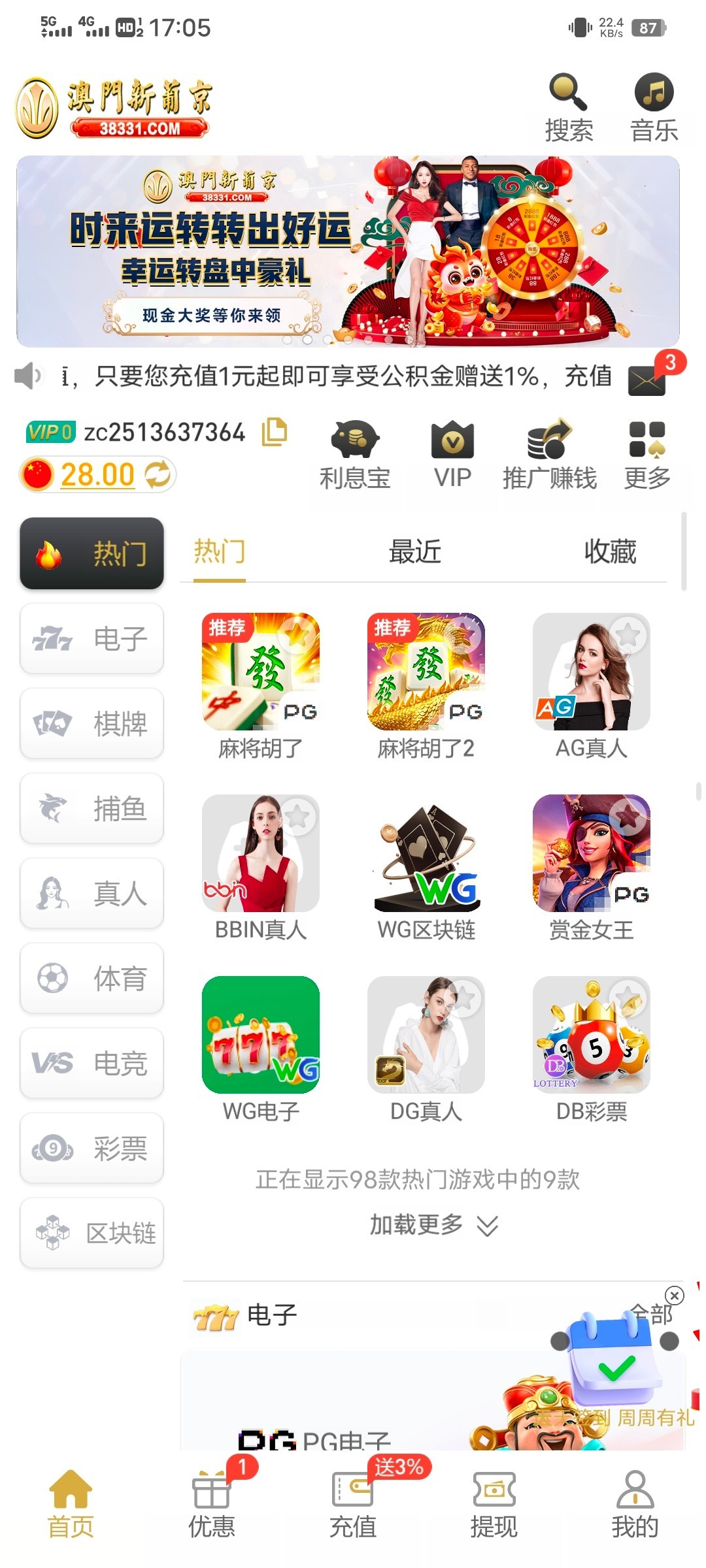
Task: Switch to the 最近 tab
Action: click(415, 552)
